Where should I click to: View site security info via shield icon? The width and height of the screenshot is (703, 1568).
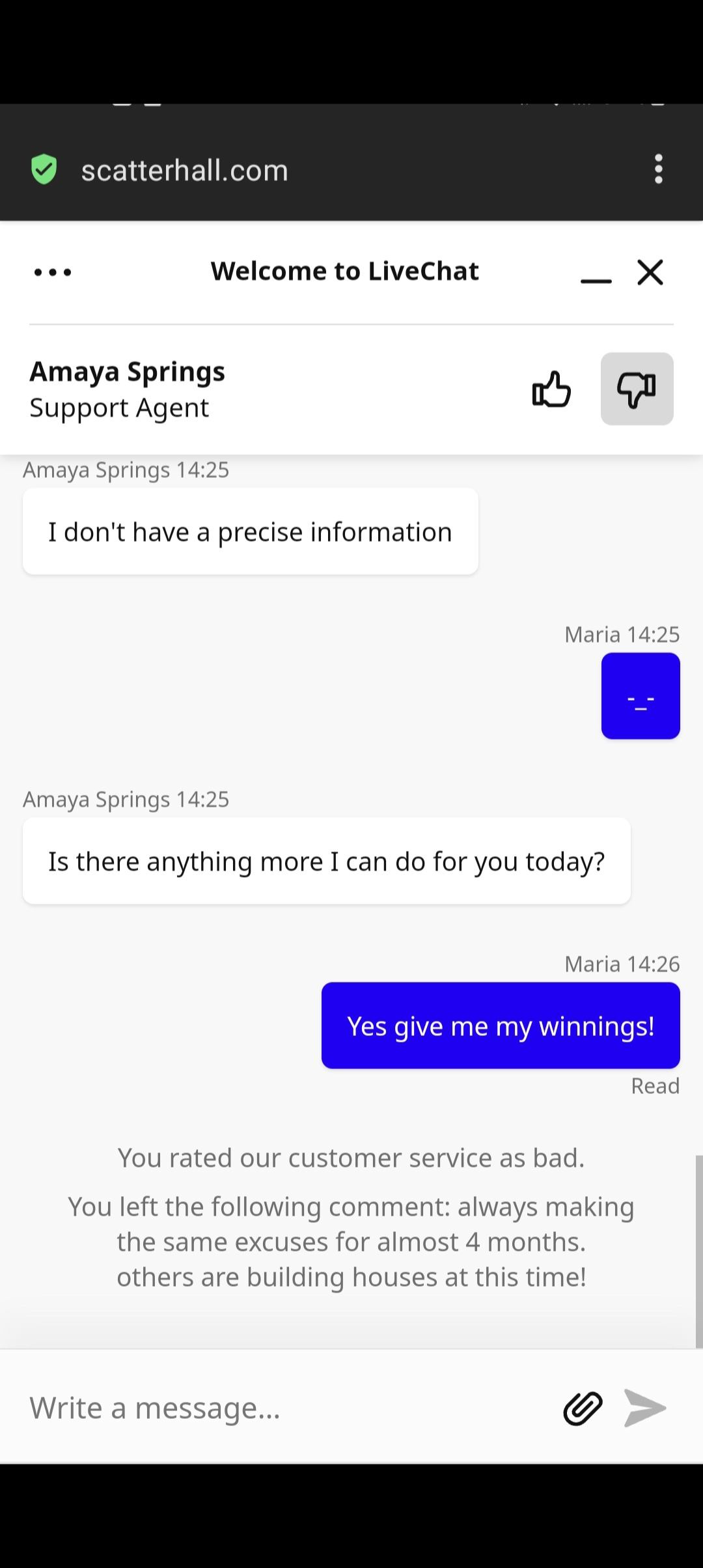(44, 169)
